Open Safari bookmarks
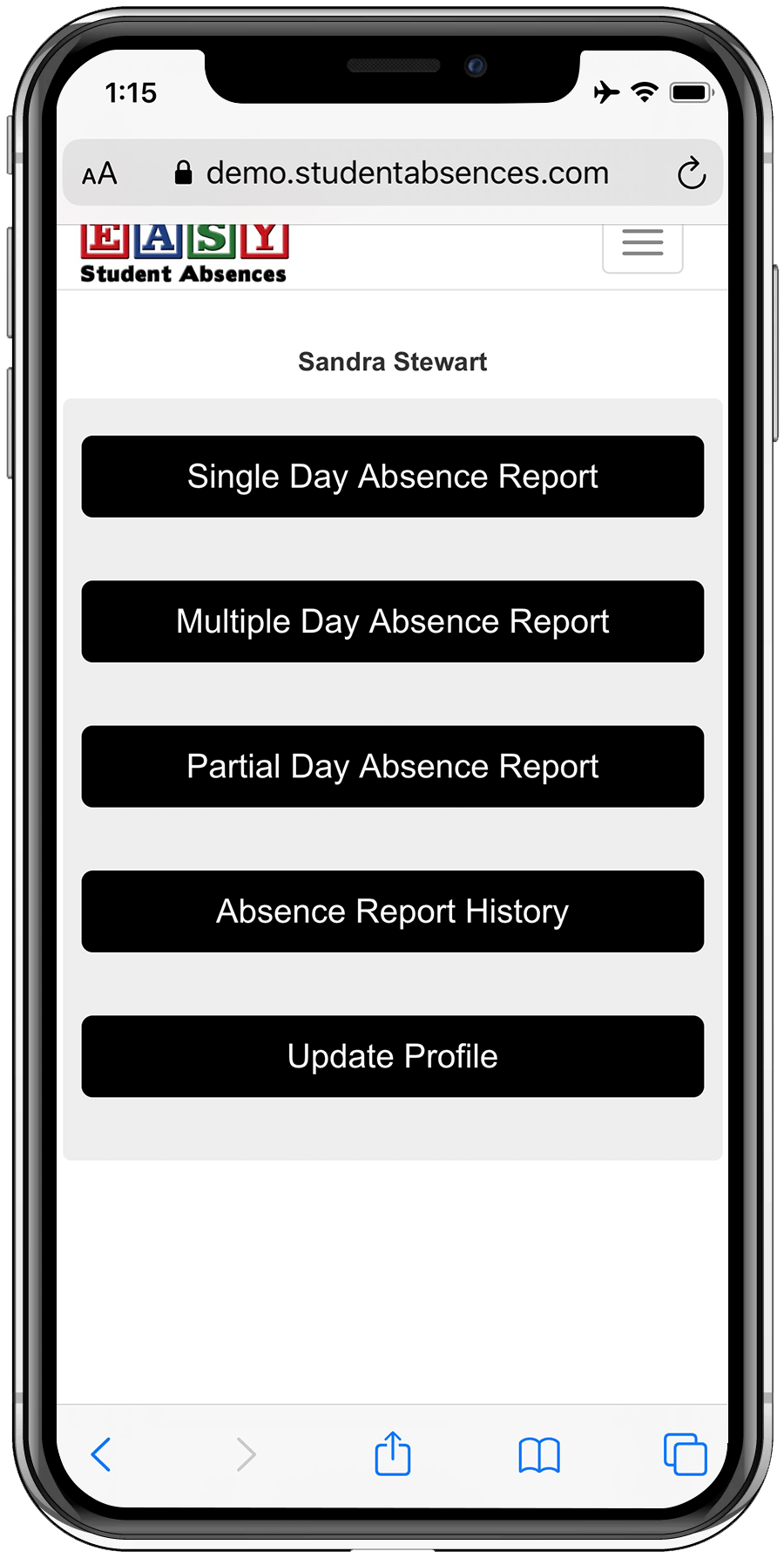This screenshot has height=1558, width=784. click(x=539, y=1455)
